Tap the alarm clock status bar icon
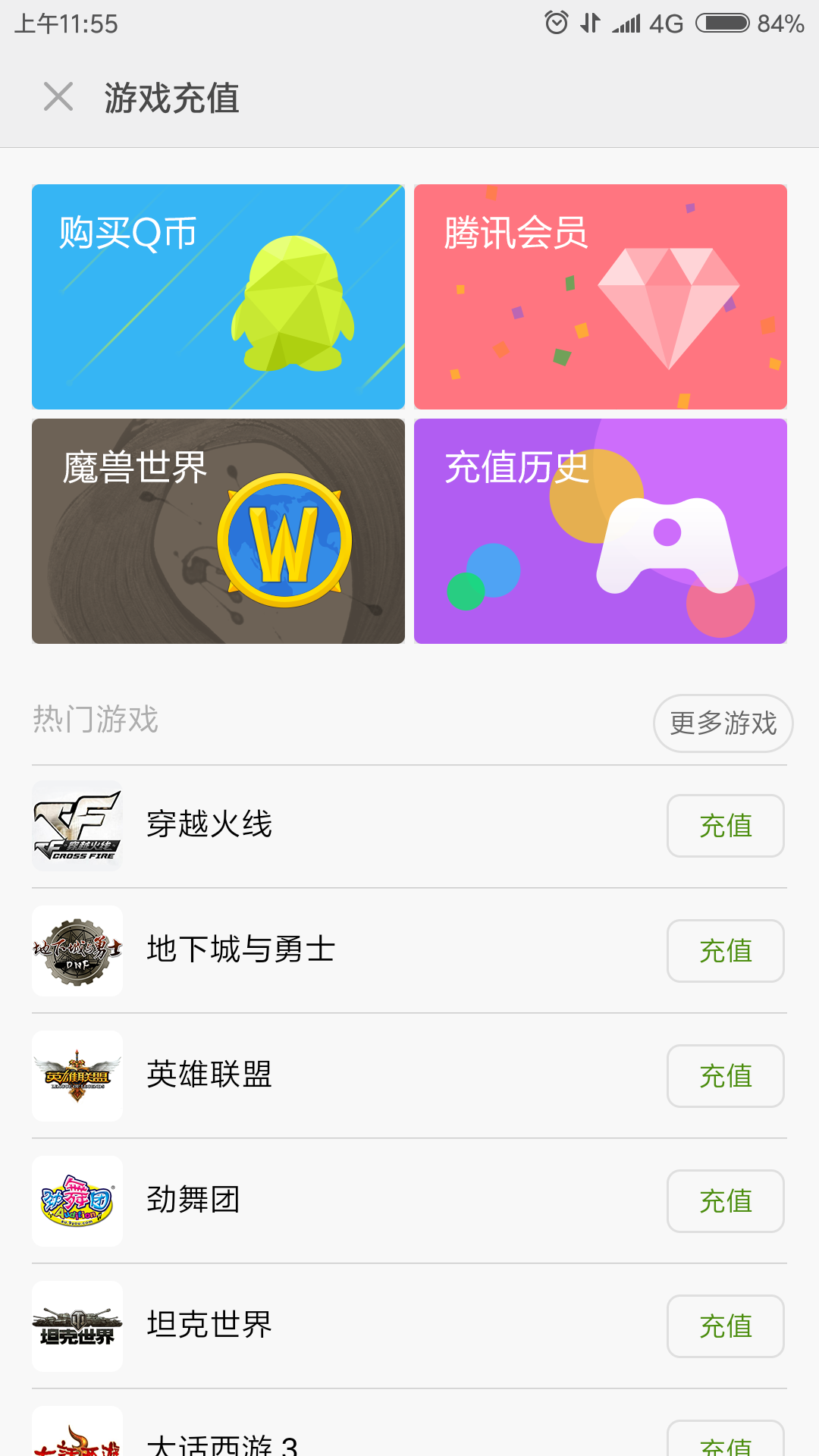The image size is (819, 1456). pos(556,23)
